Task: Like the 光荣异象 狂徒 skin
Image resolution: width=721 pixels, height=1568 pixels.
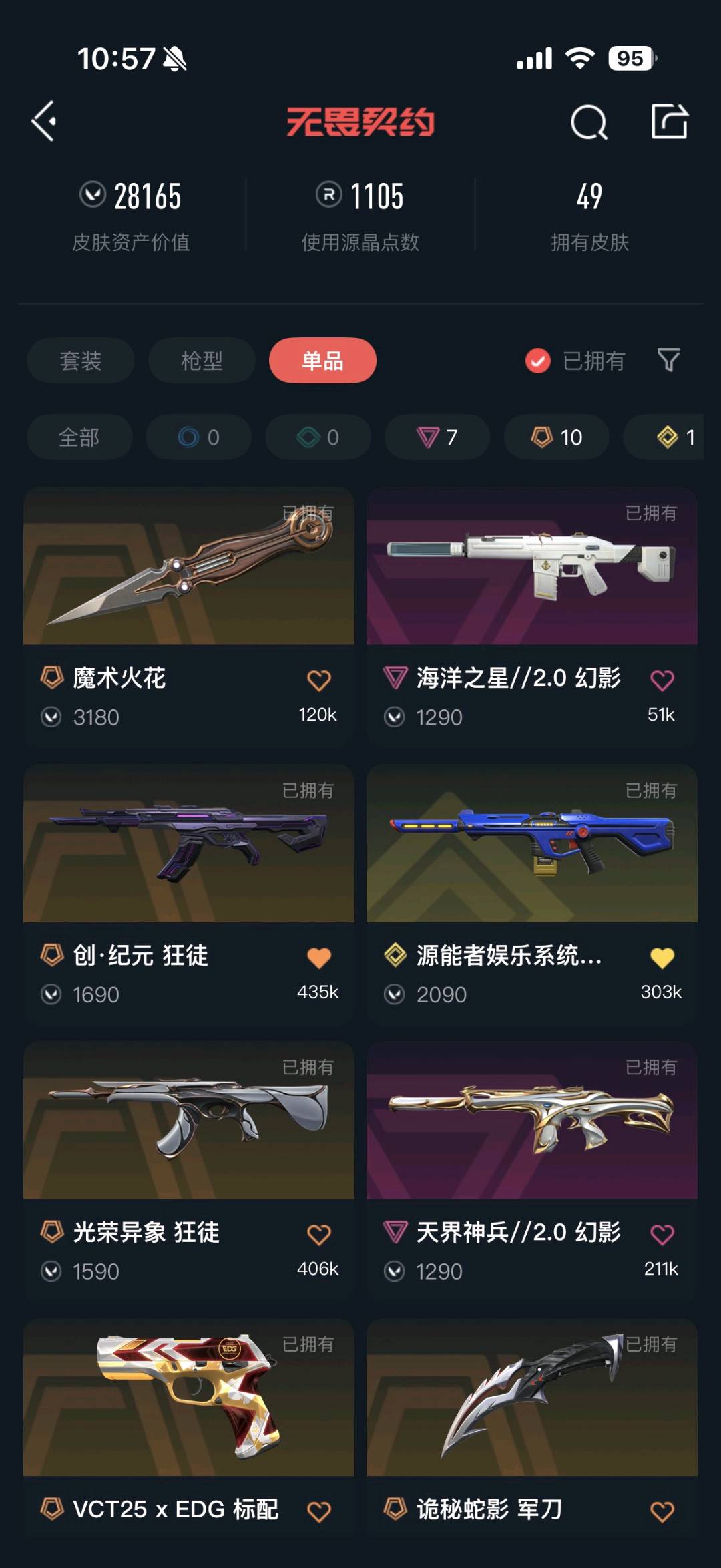Action: tap(318, 1235)
